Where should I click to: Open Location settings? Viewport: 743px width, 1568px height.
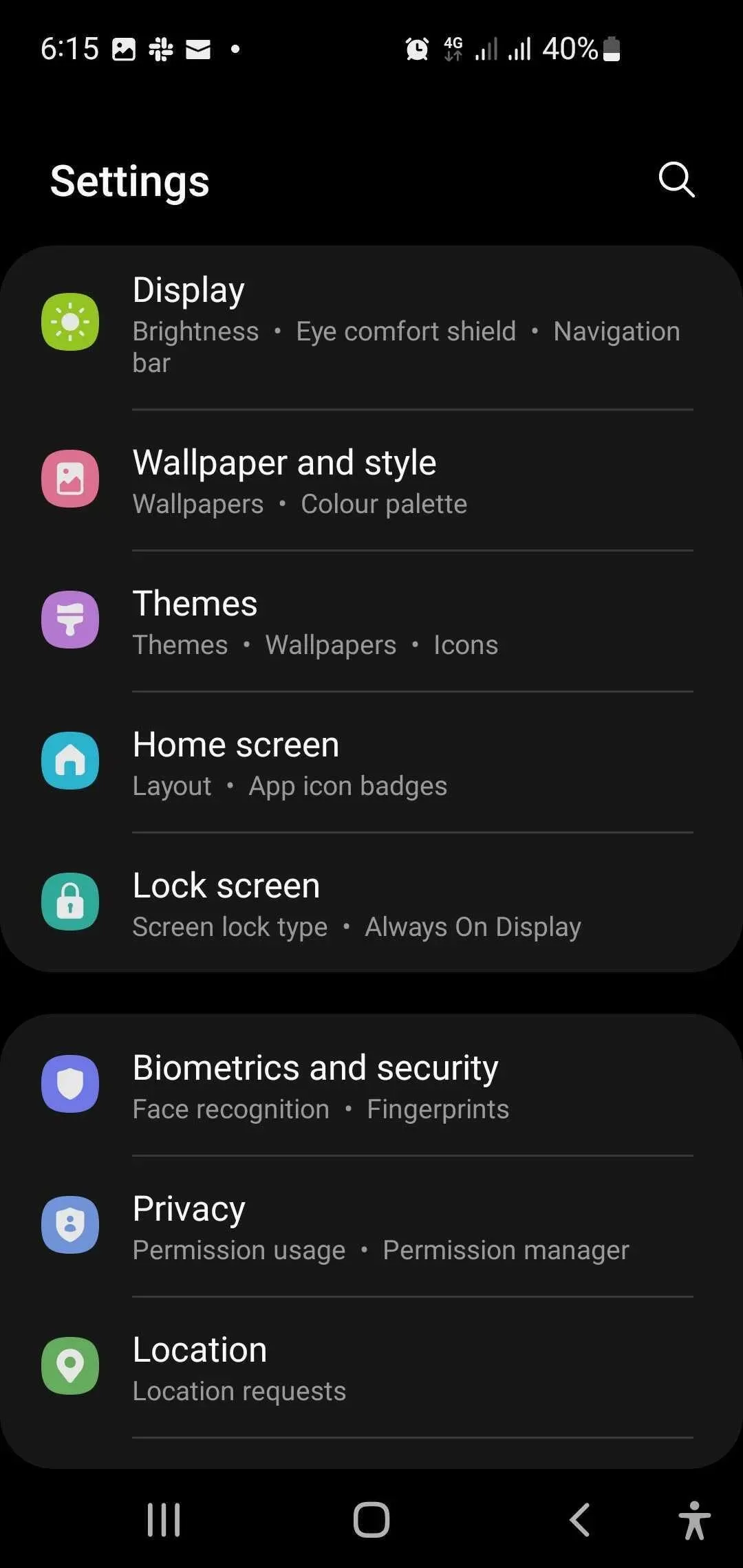tap(371, 1369)
